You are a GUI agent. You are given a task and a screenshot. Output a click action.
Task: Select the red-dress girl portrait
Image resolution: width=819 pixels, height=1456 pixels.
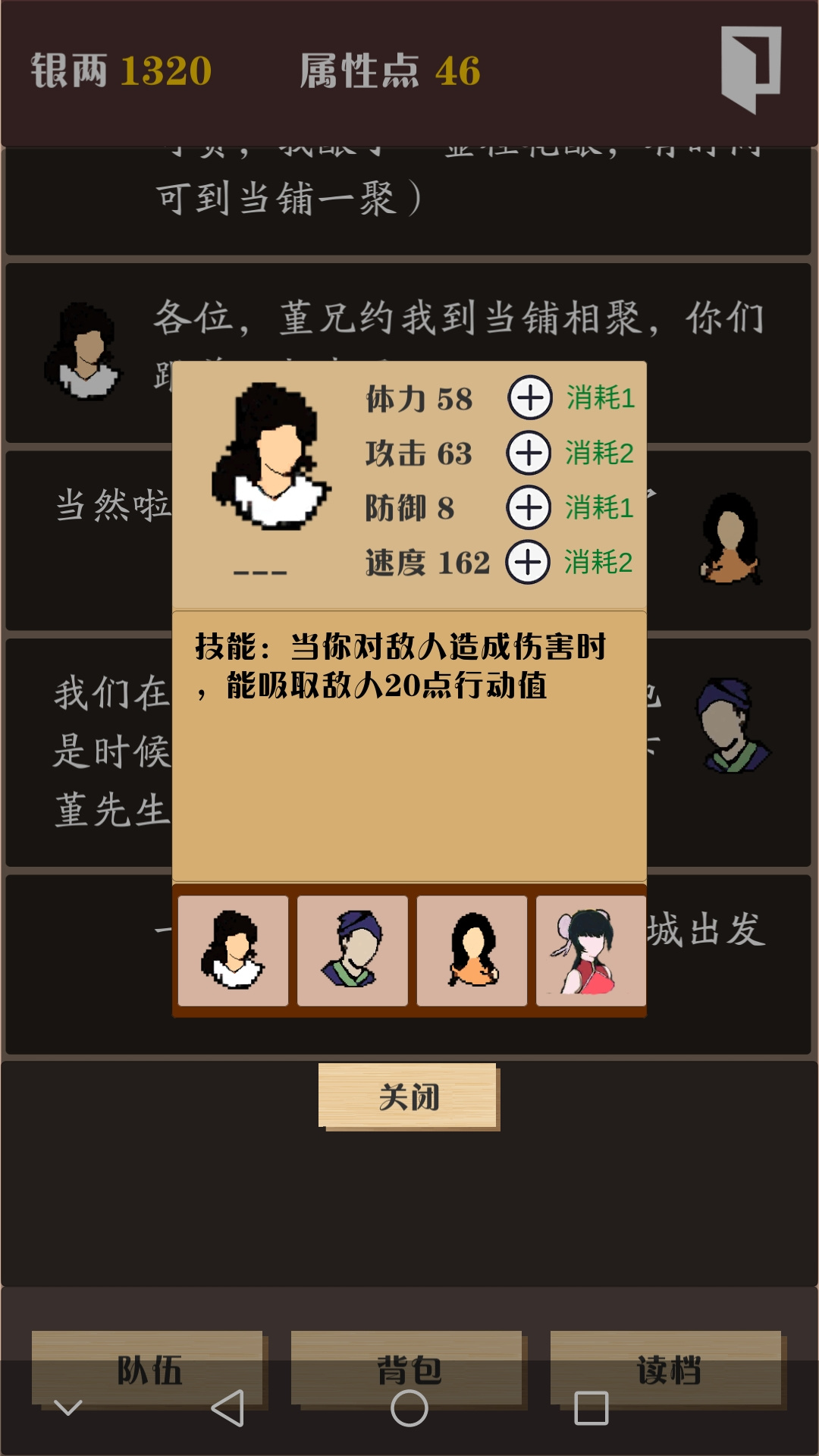tap(591, 951)
